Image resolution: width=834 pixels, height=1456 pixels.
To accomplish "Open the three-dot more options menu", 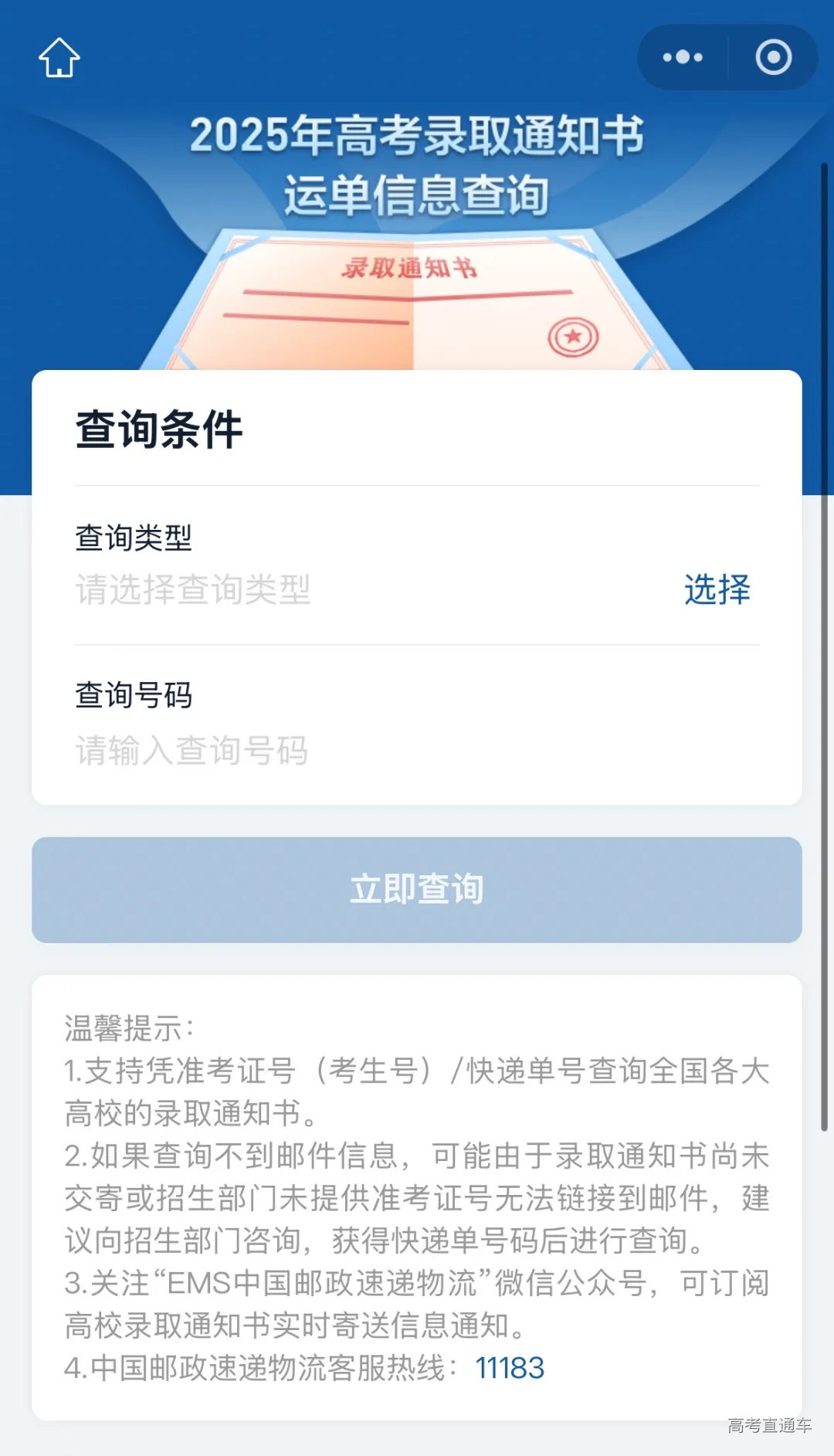I will tap(681, 57).
